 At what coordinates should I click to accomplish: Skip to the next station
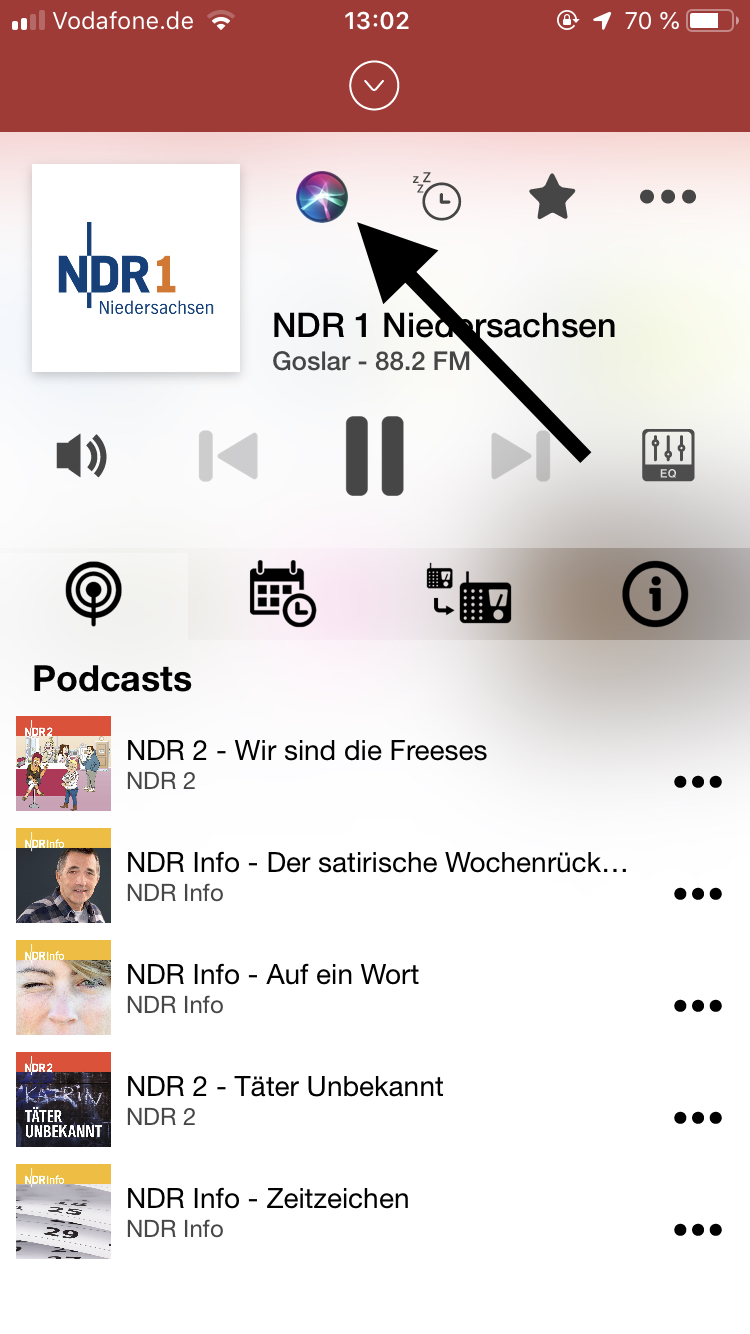521,456
